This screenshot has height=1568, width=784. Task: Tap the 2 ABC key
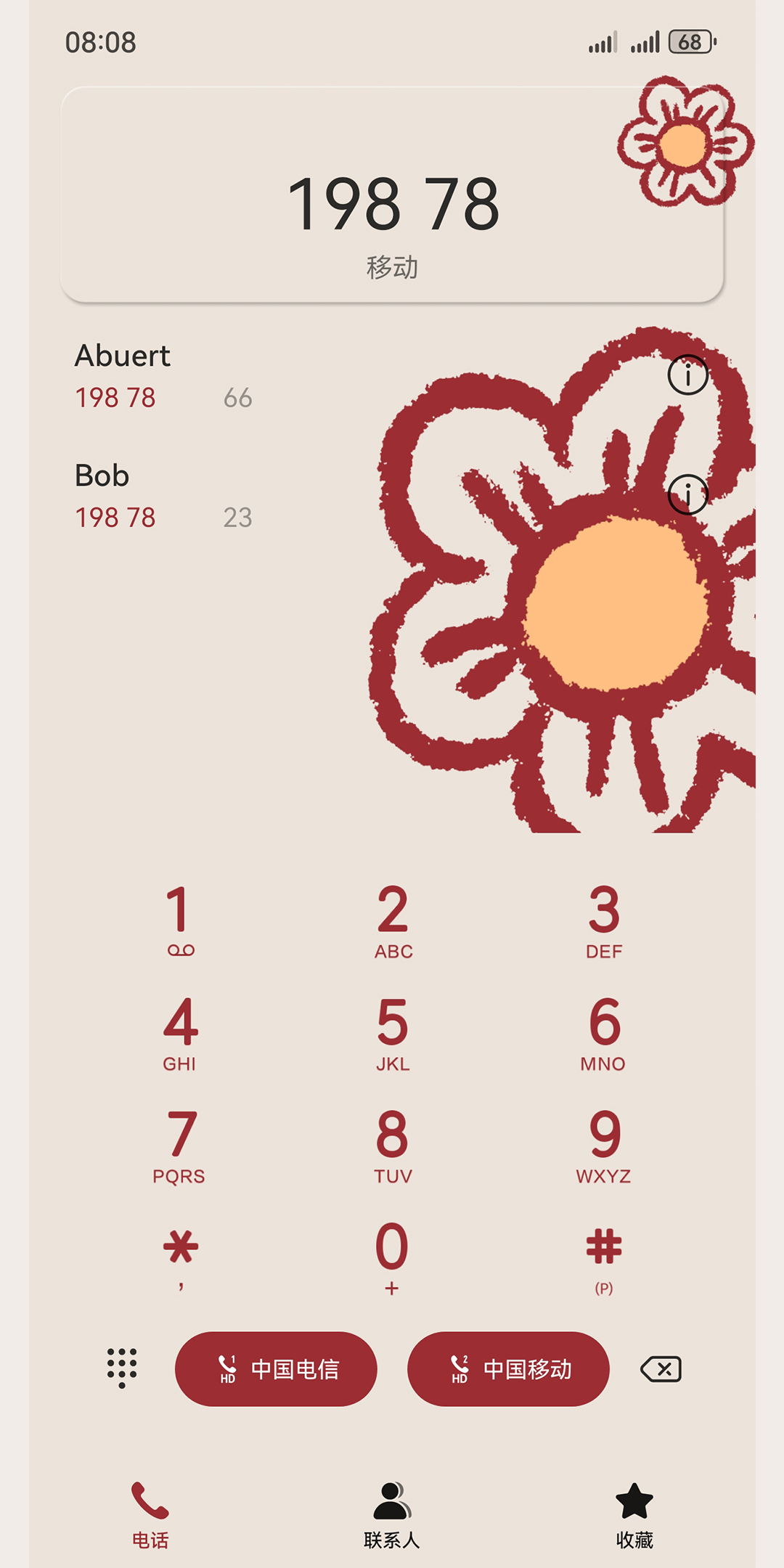[x=393, y=920]
